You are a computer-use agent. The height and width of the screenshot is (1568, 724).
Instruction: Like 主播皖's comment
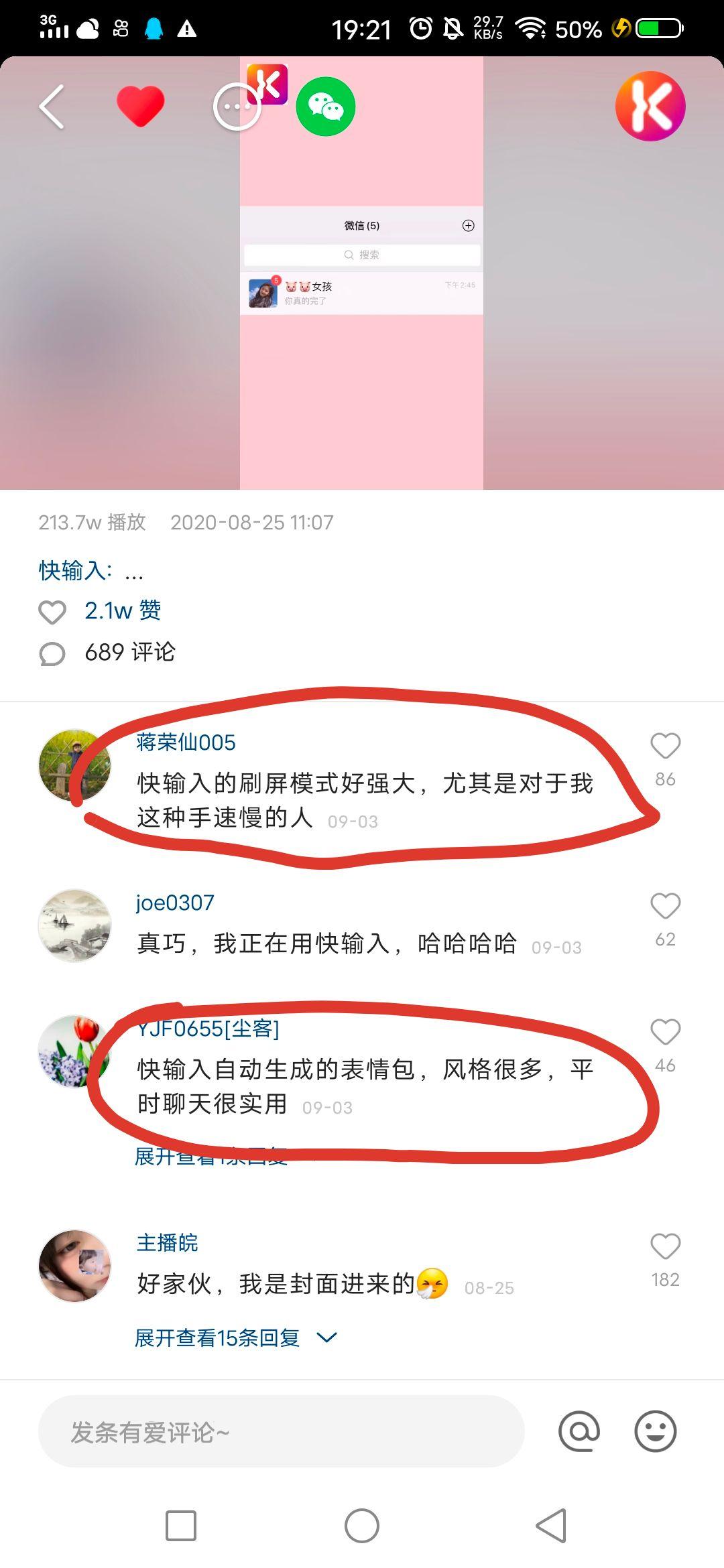point(665,1246)
